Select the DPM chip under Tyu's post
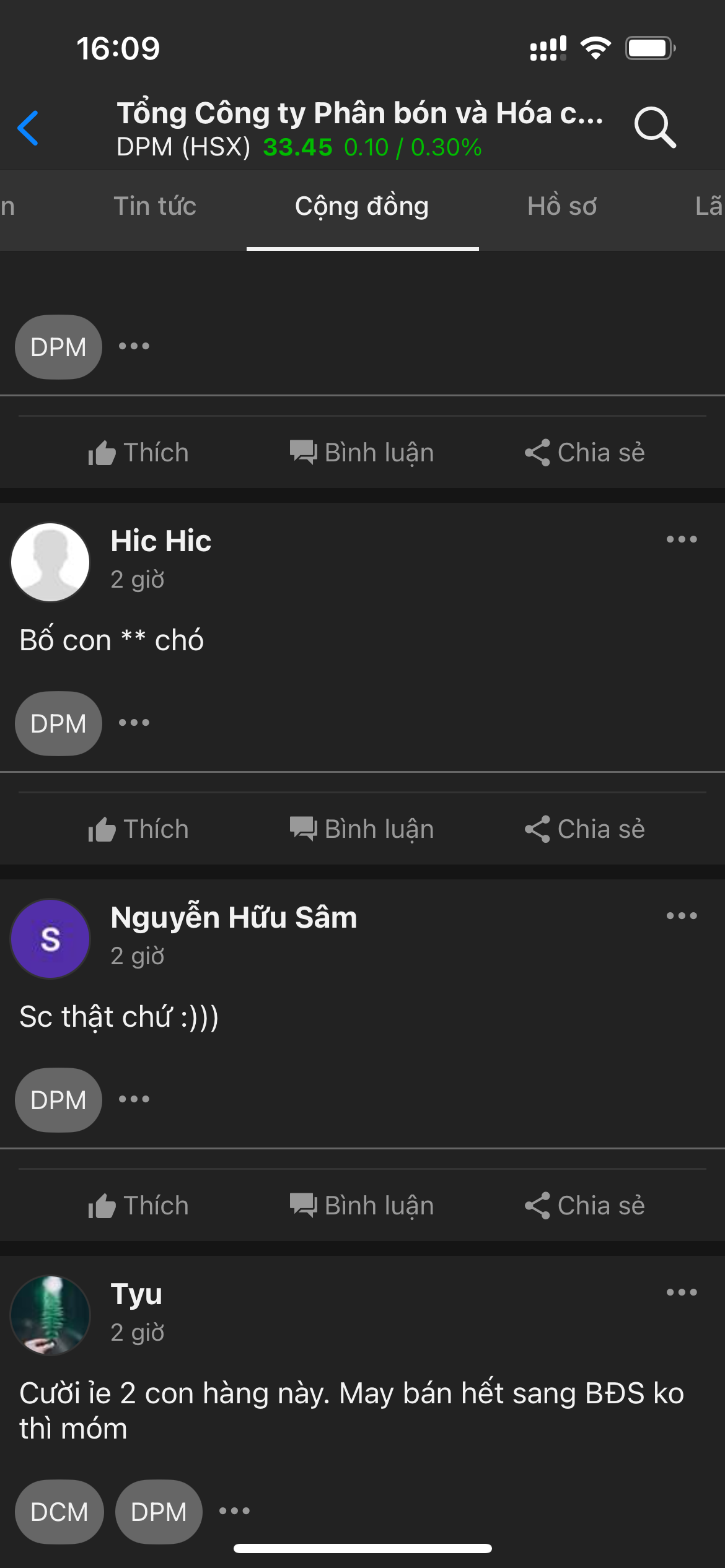 pyautogui.click(x=159, y=1512)
